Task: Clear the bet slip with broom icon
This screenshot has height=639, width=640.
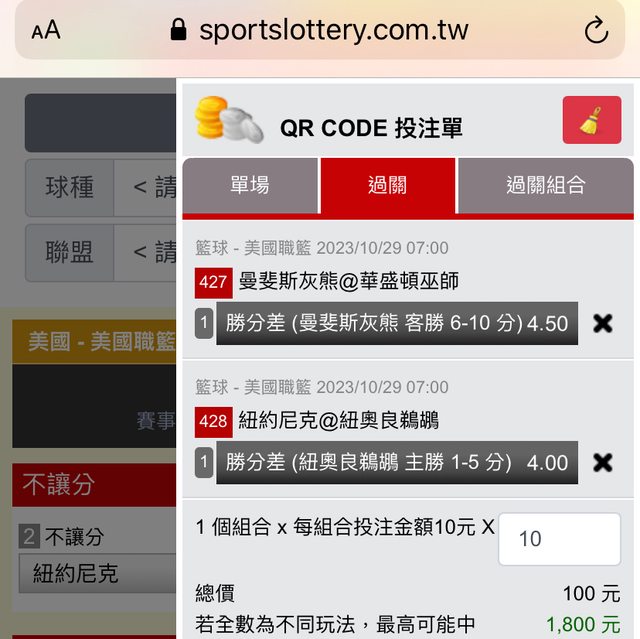Action: [x=591, y=121]
